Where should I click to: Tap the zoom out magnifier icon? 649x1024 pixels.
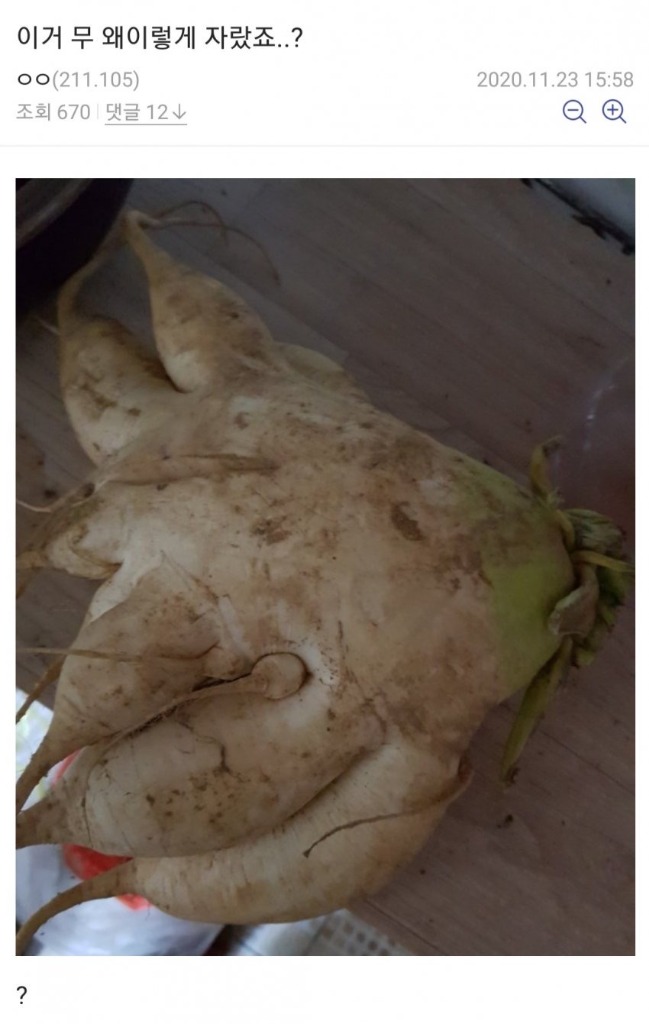(574, 112)
